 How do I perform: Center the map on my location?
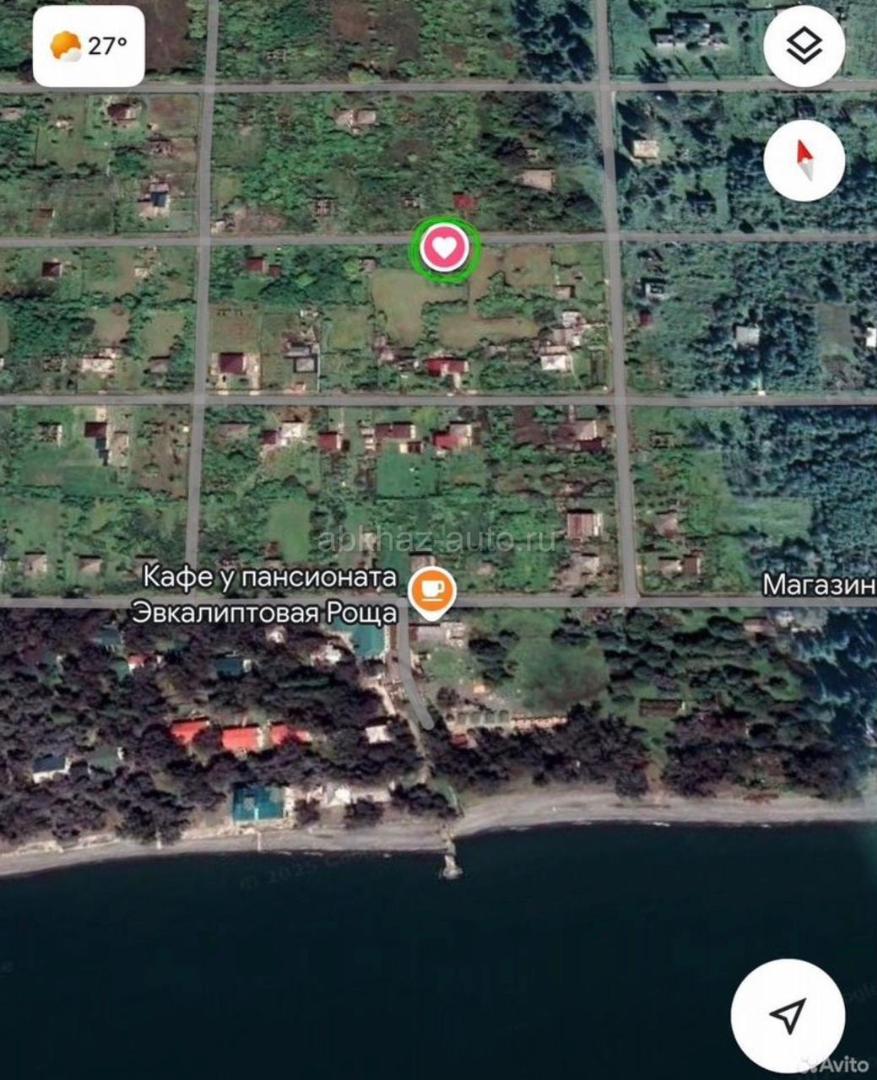787,1016
